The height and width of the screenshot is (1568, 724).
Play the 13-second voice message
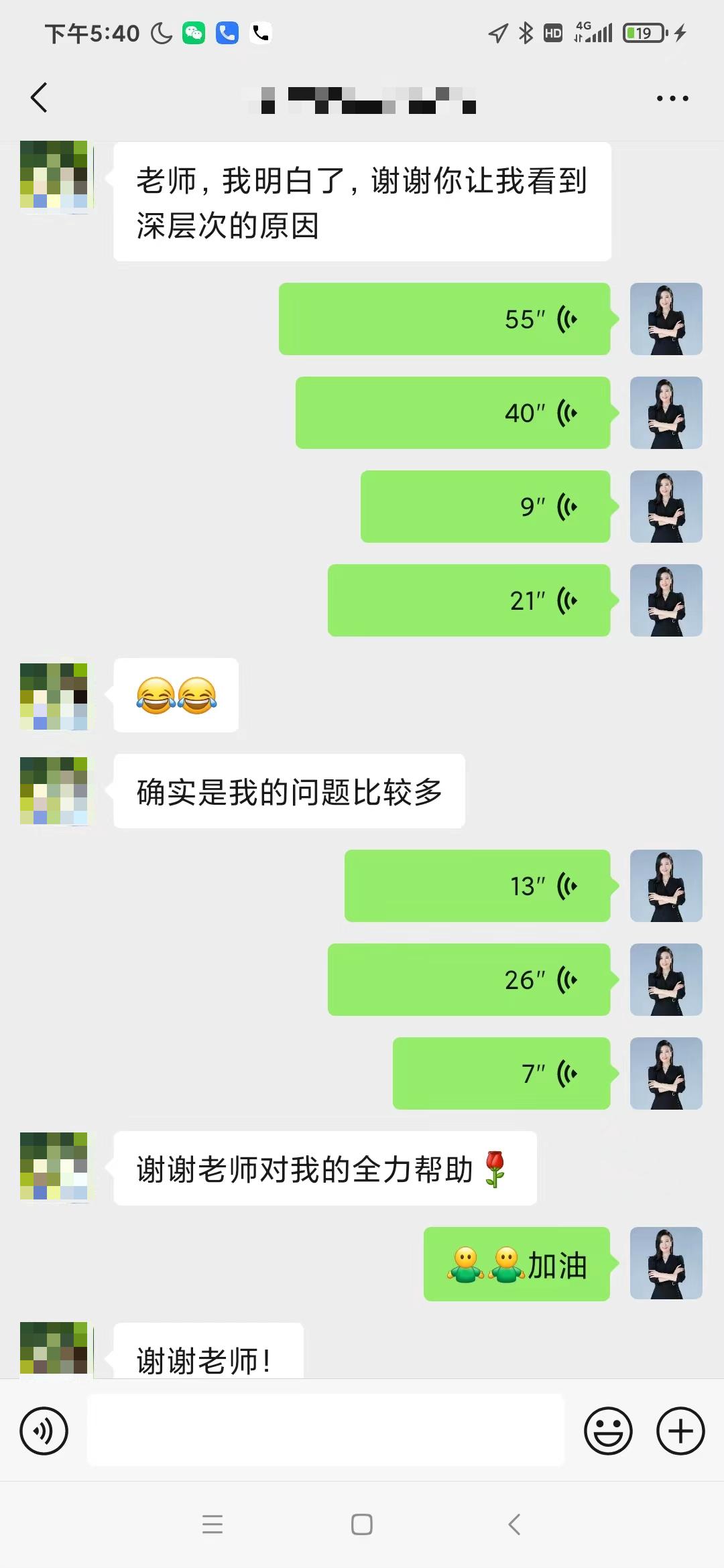[x=477, y=886]
